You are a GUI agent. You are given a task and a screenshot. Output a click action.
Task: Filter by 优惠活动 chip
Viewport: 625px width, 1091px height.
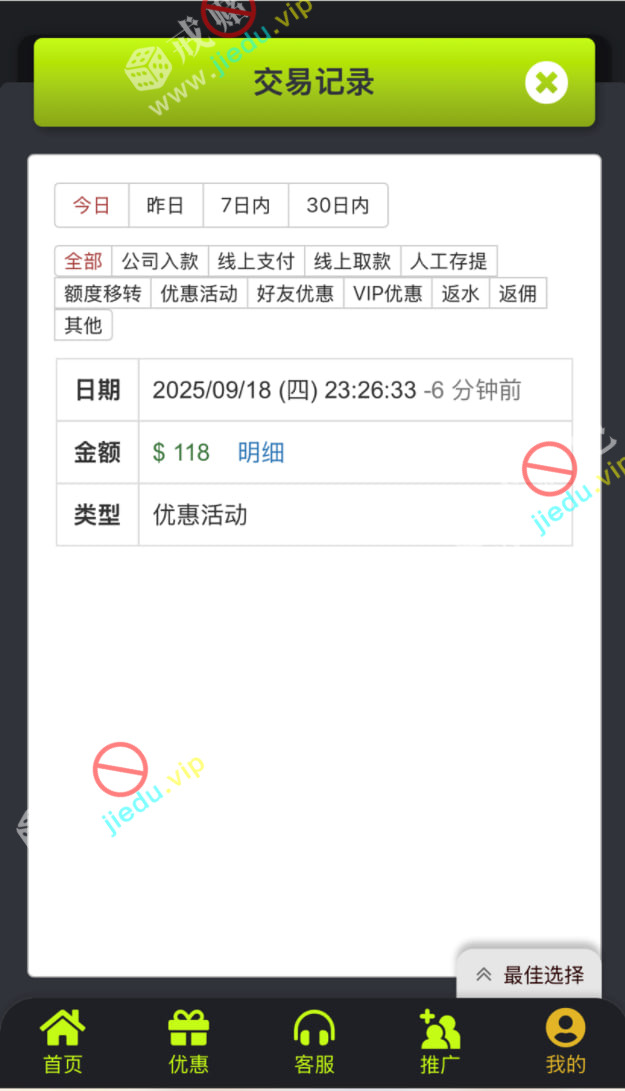199,294
